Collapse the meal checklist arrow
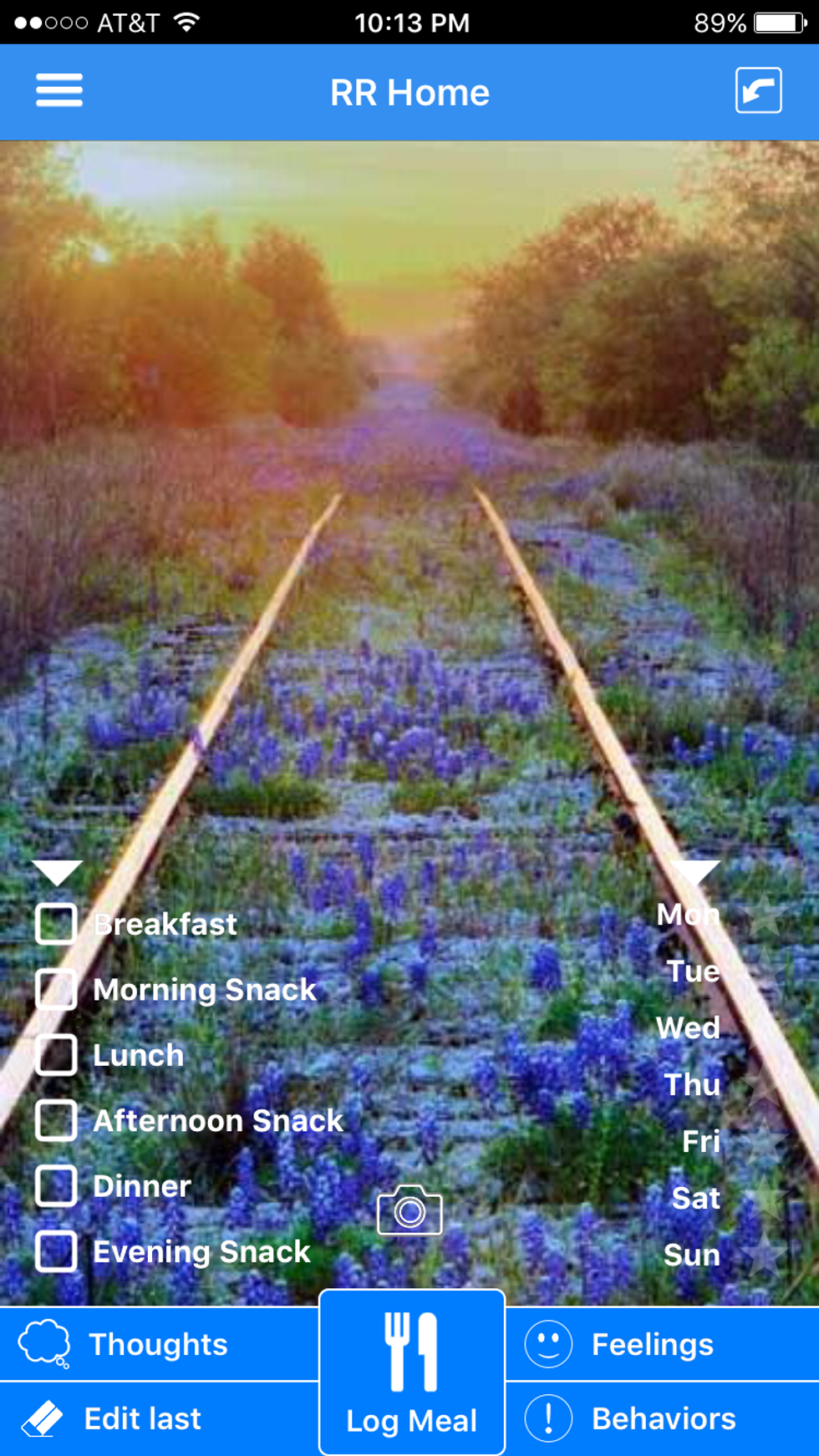 57,872
